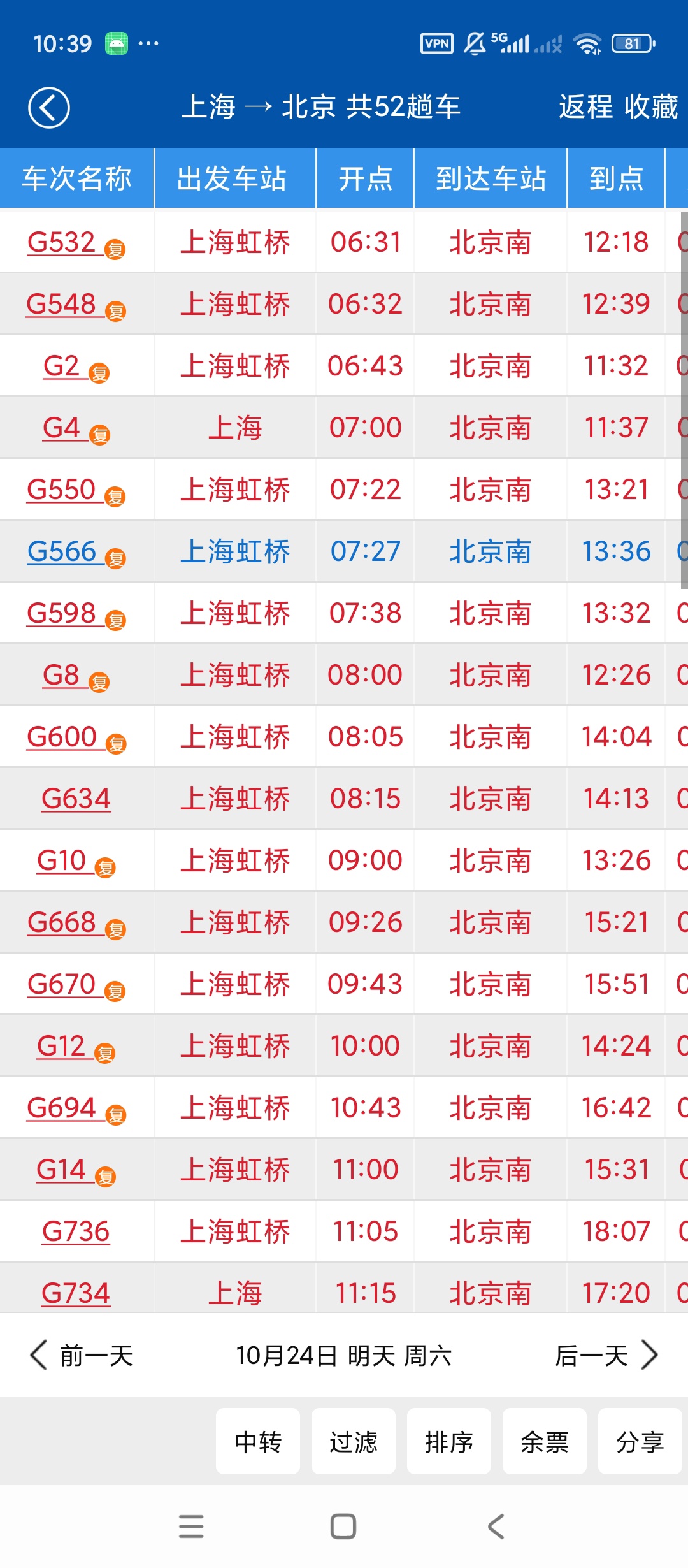688x1568 pixels.
Task: Tap the system home button
Action: click(x=343, y=1527)
